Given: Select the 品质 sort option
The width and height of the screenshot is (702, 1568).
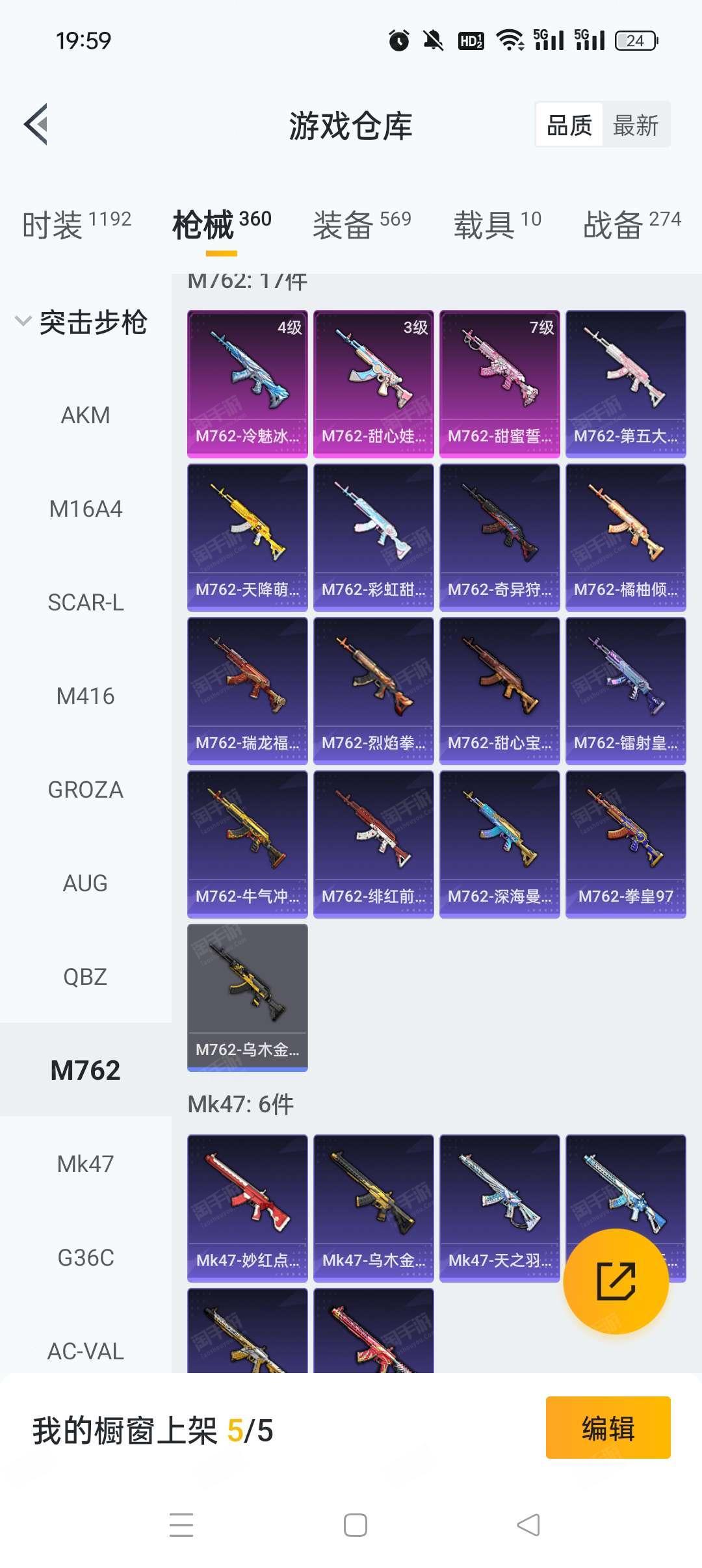Looking at the screenshot, I should click(569, 125).
